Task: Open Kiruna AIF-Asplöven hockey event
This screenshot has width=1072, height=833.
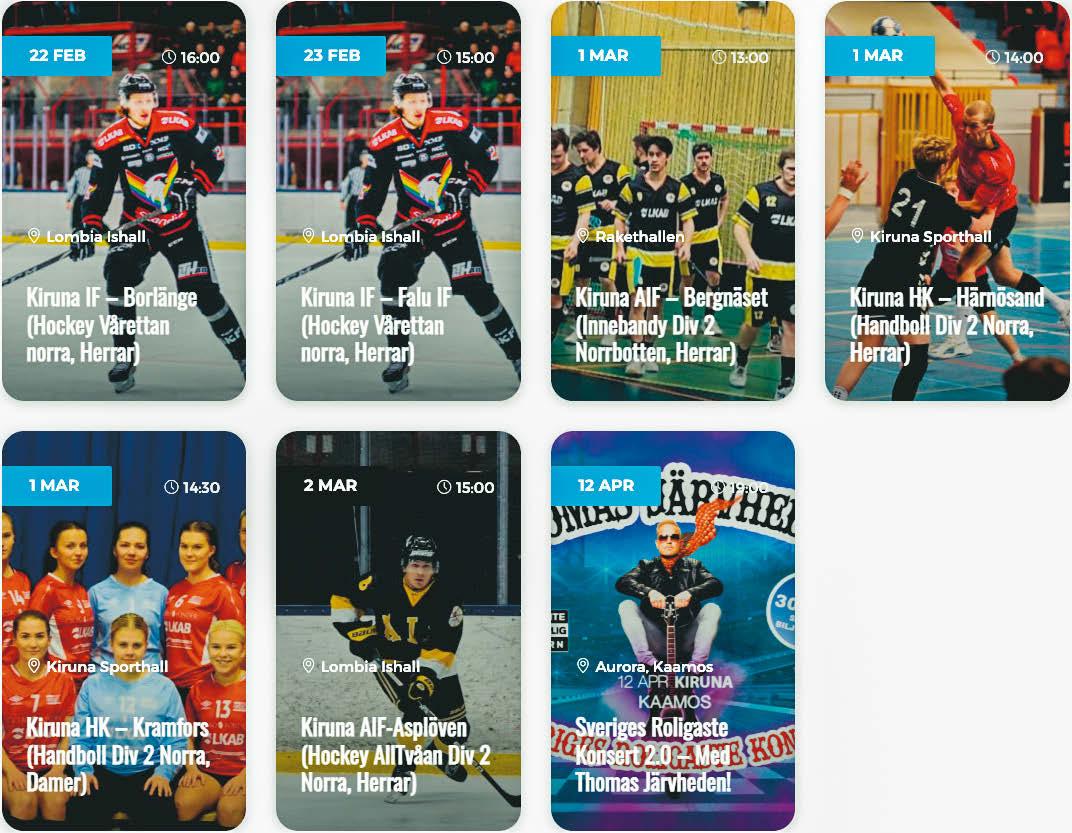Action: tap(399, 631)
